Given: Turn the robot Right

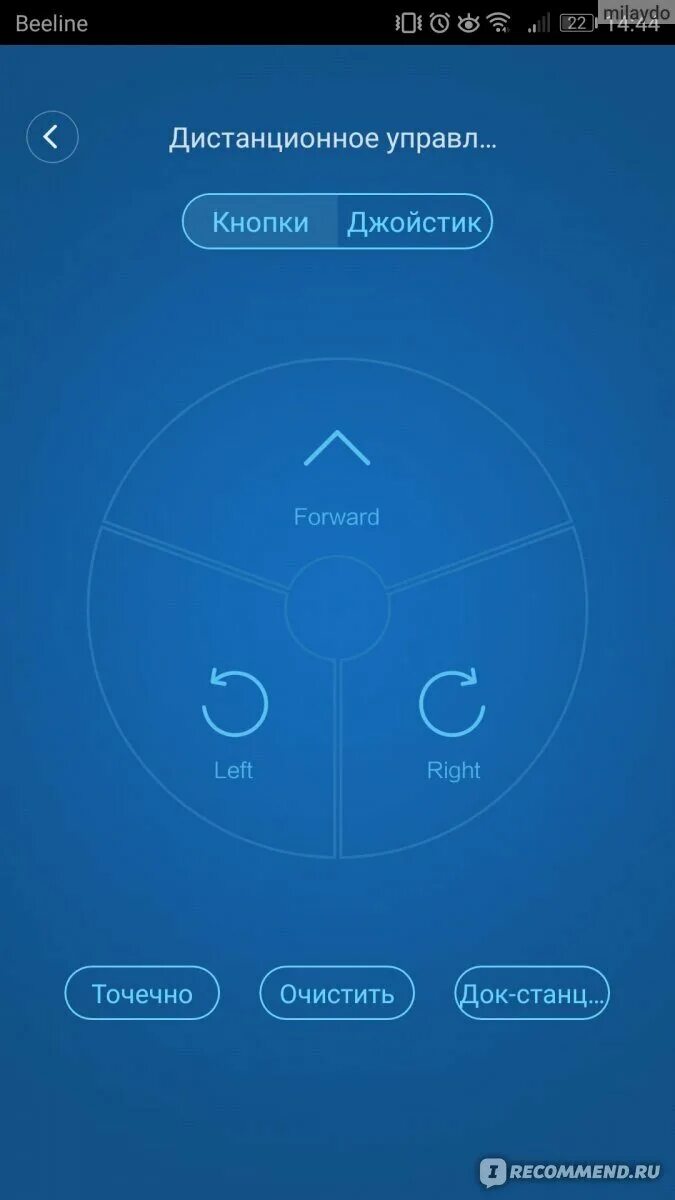Looking at the screenshot, I should [452, 722].
